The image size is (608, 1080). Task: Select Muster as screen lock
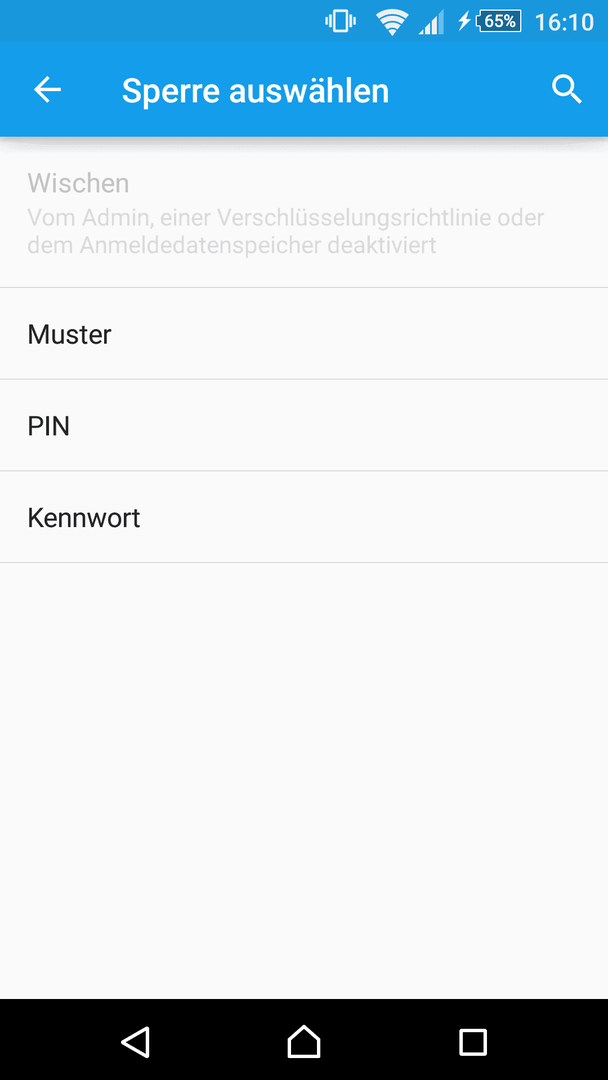(x=304, y=334)
